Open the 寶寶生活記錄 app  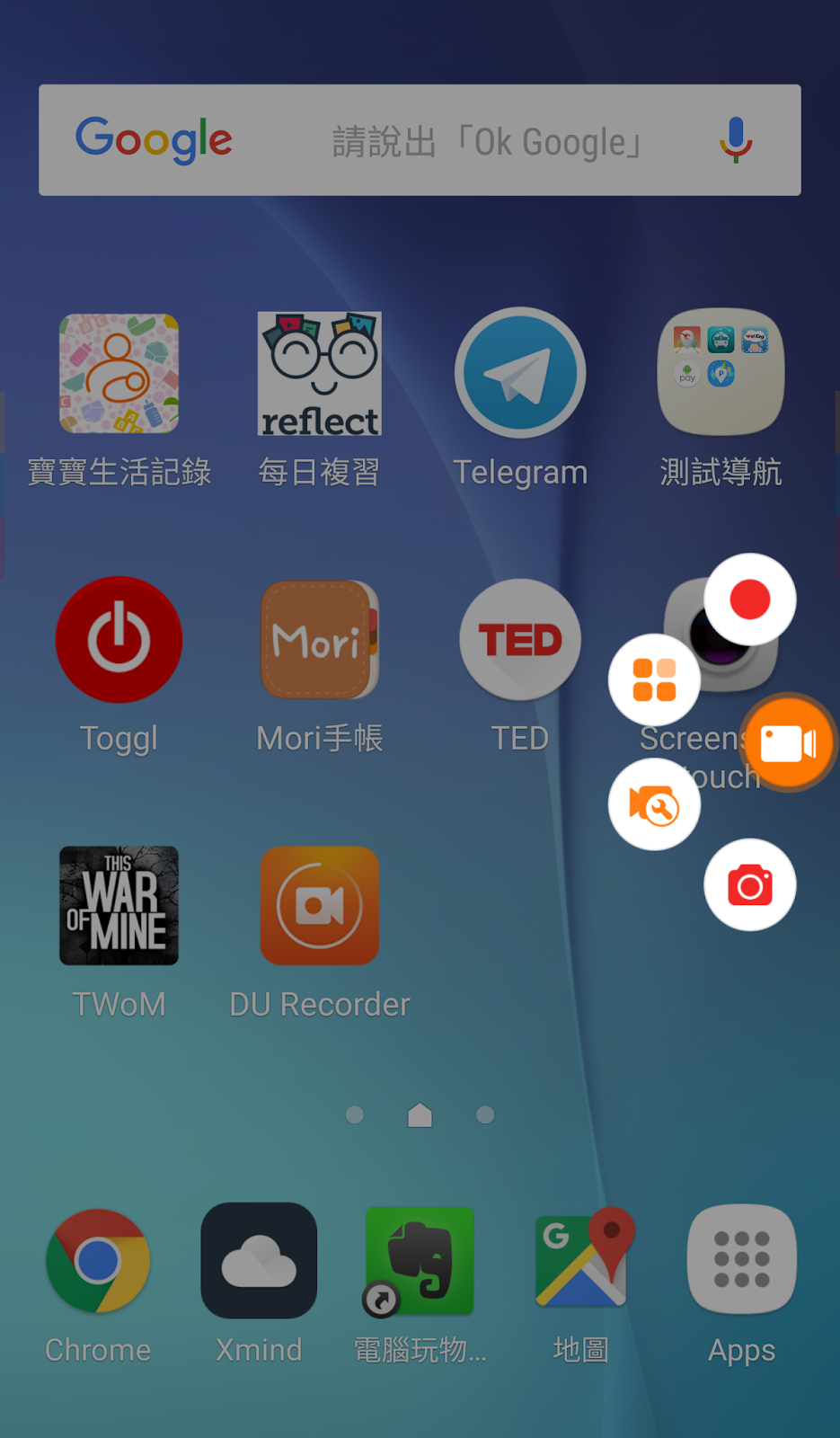[x=119, y=374]
